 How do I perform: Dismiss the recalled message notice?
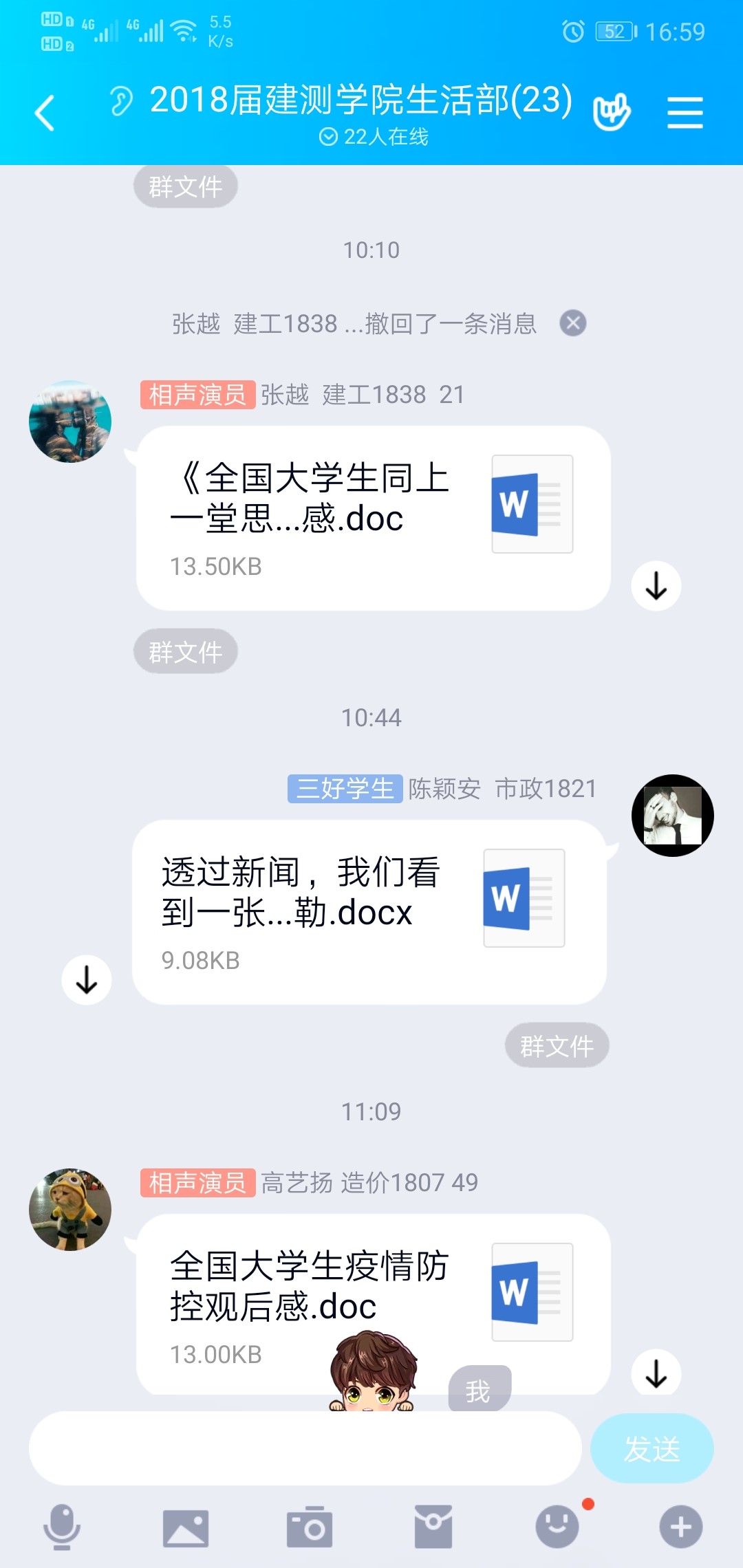[x=572, y=323]
